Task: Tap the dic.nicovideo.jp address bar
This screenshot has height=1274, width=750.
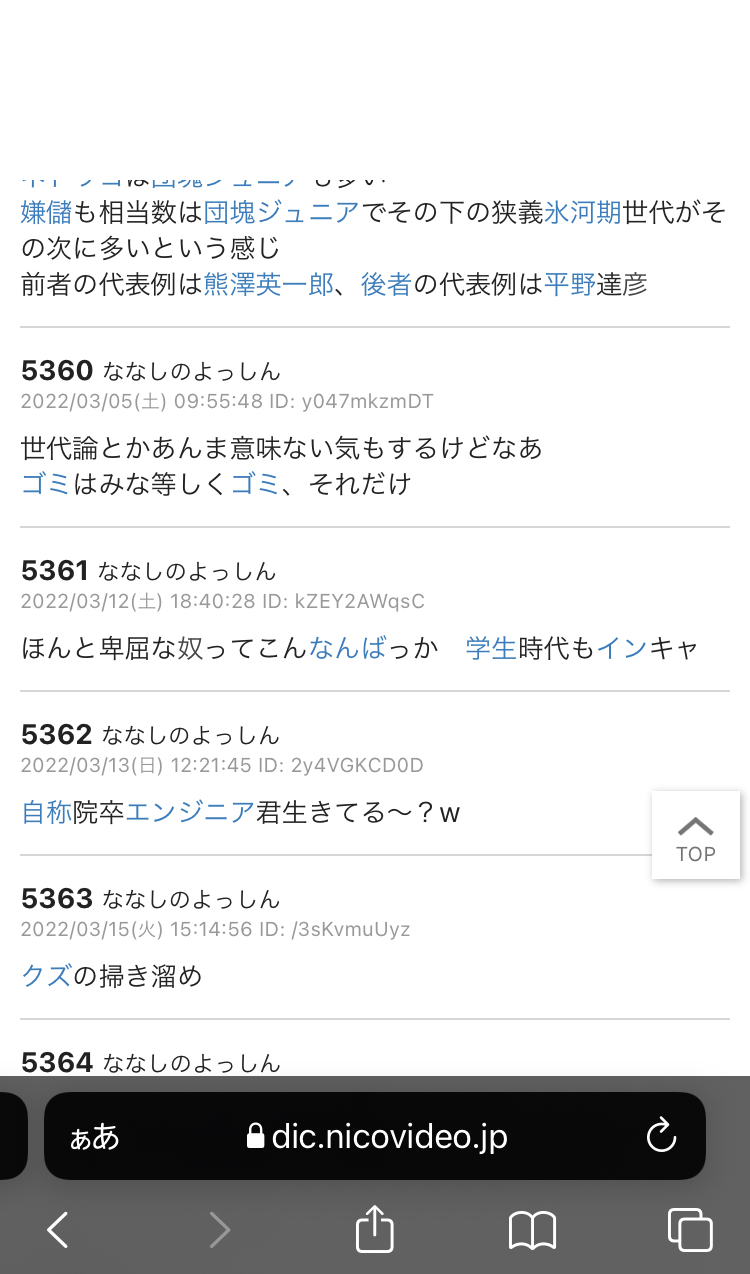Action: pyautogui.click(x=375, y=1136)
